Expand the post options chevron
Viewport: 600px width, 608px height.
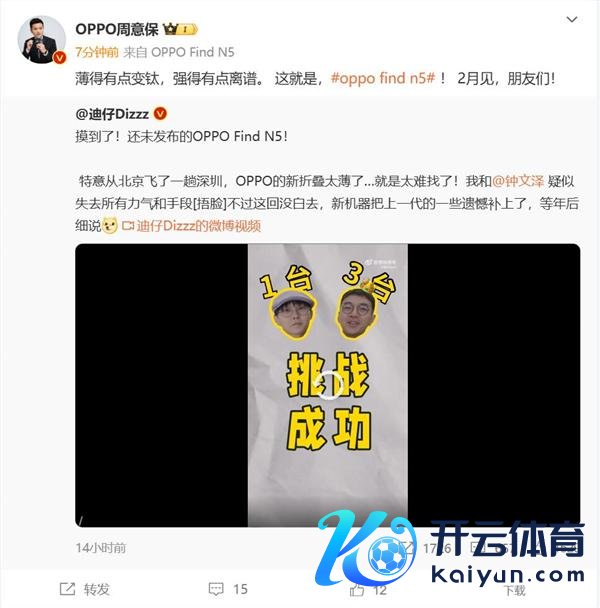click(x=570, y=20)
